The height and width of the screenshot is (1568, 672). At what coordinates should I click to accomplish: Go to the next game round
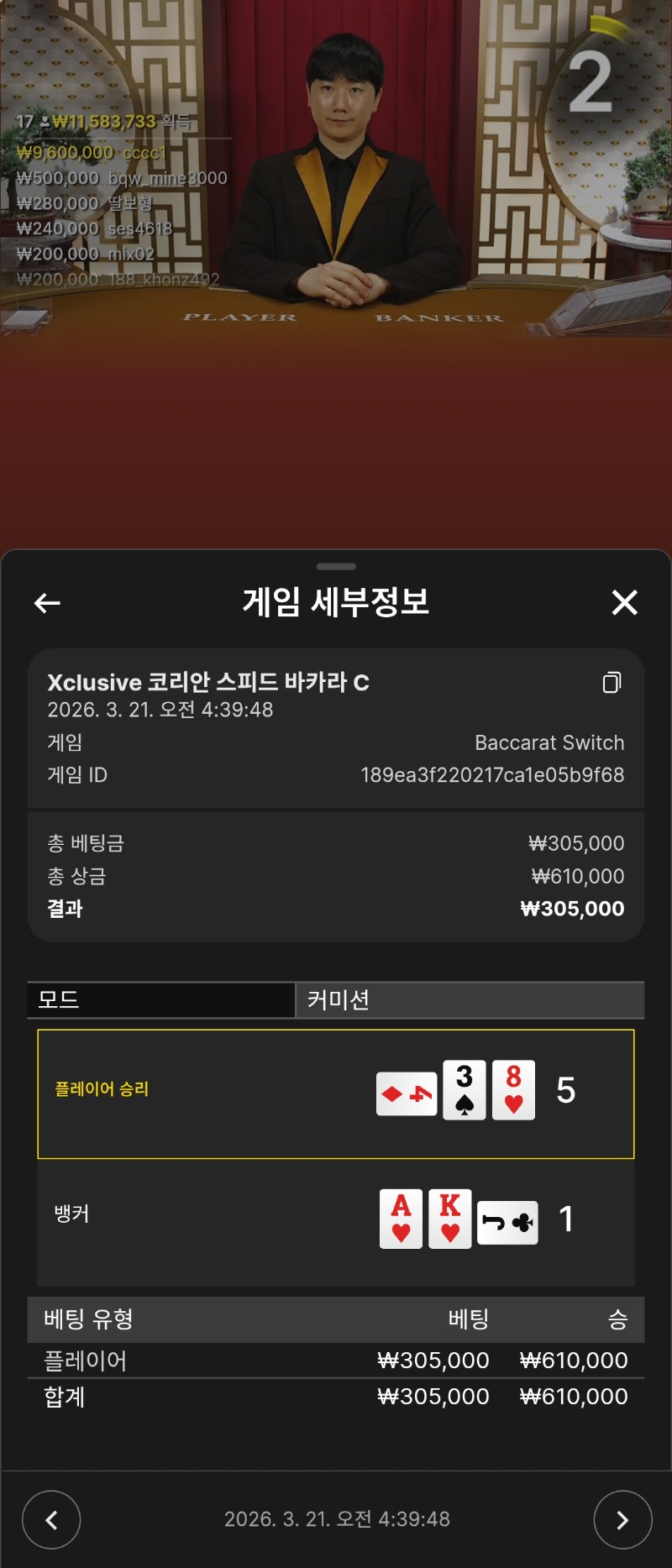[622, 1518]
